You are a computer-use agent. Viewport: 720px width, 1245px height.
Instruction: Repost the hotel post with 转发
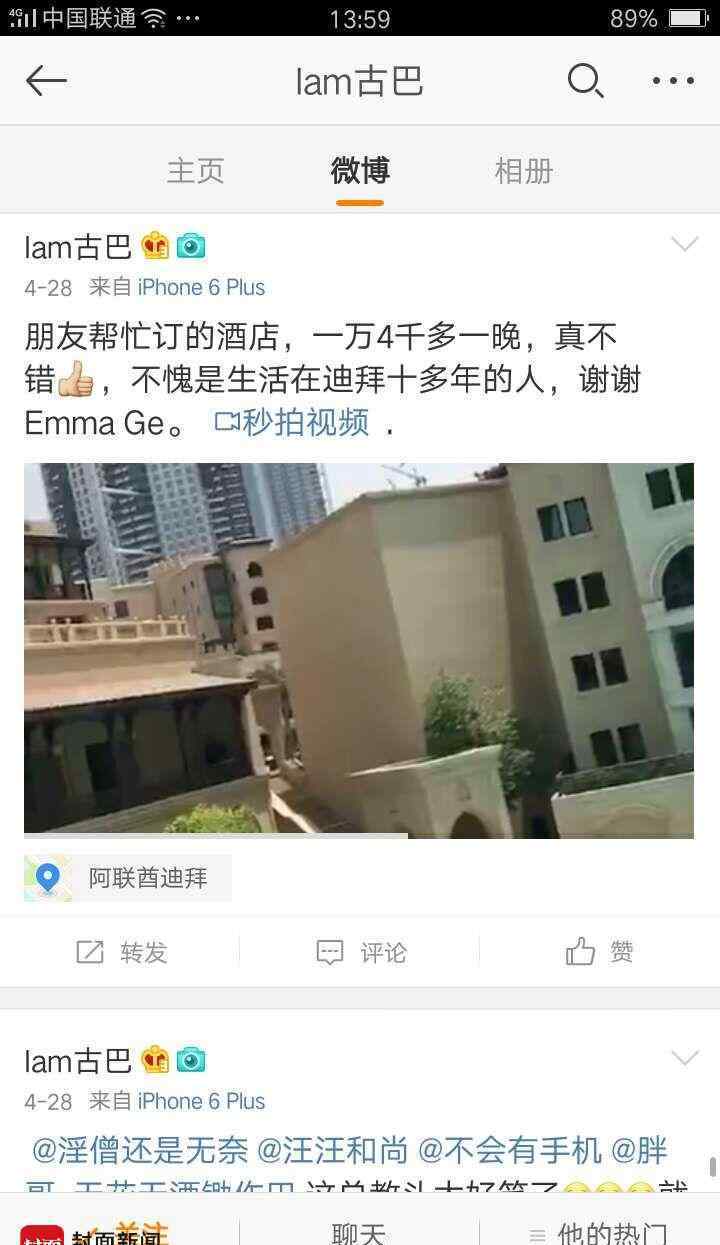(122, 952)
